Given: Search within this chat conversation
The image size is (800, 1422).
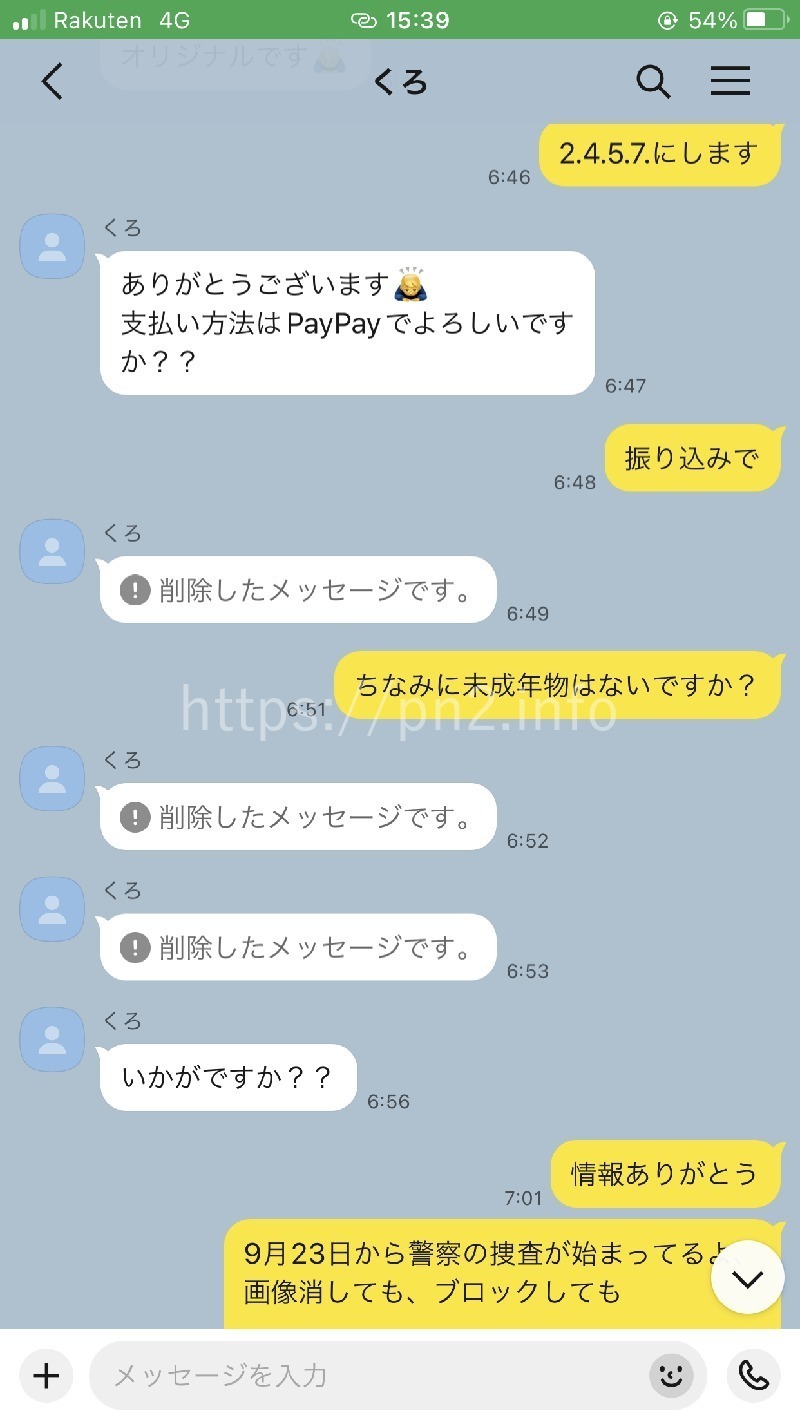Looking at the screenshot, I should click(653, 82).
